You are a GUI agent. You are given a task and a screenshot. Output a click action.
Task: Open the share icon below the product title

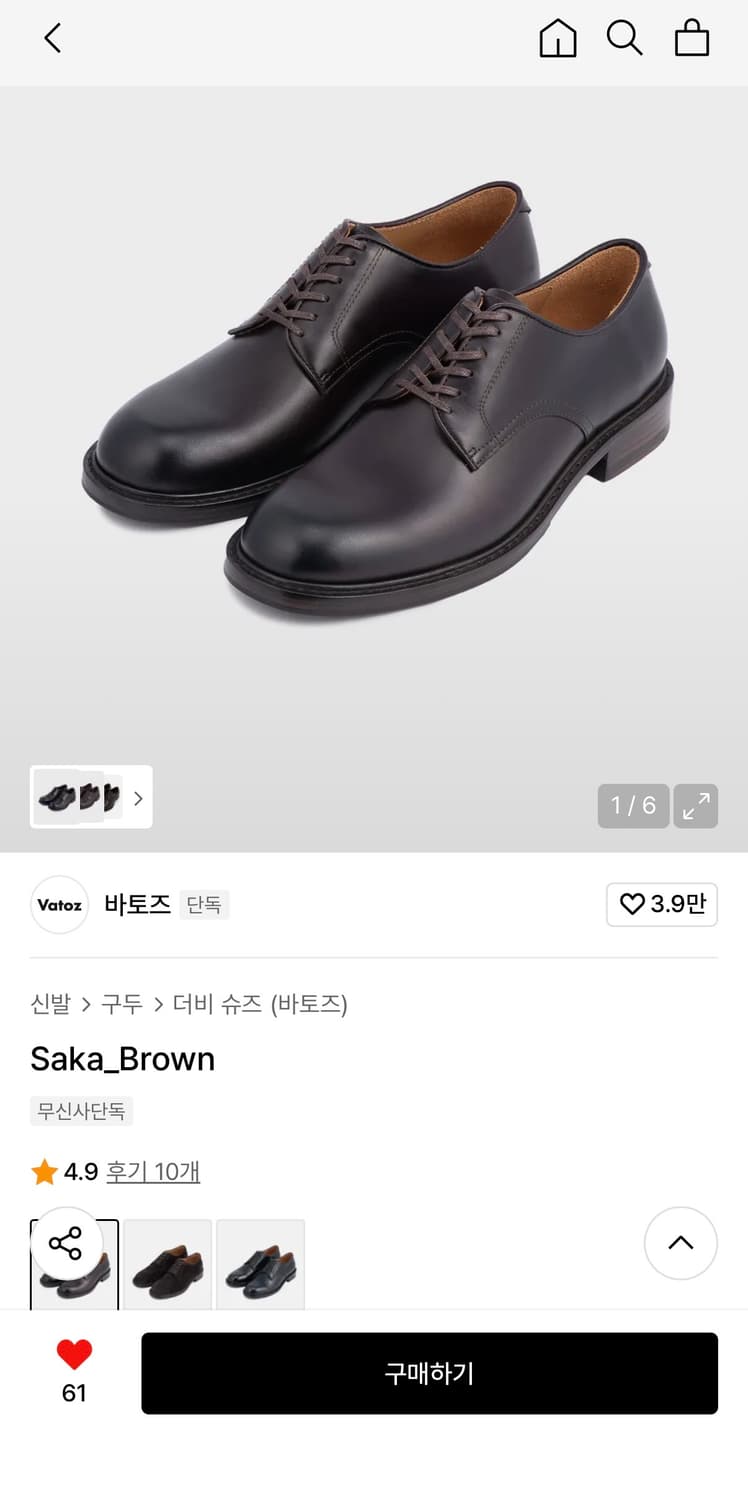click(69, 1243)
